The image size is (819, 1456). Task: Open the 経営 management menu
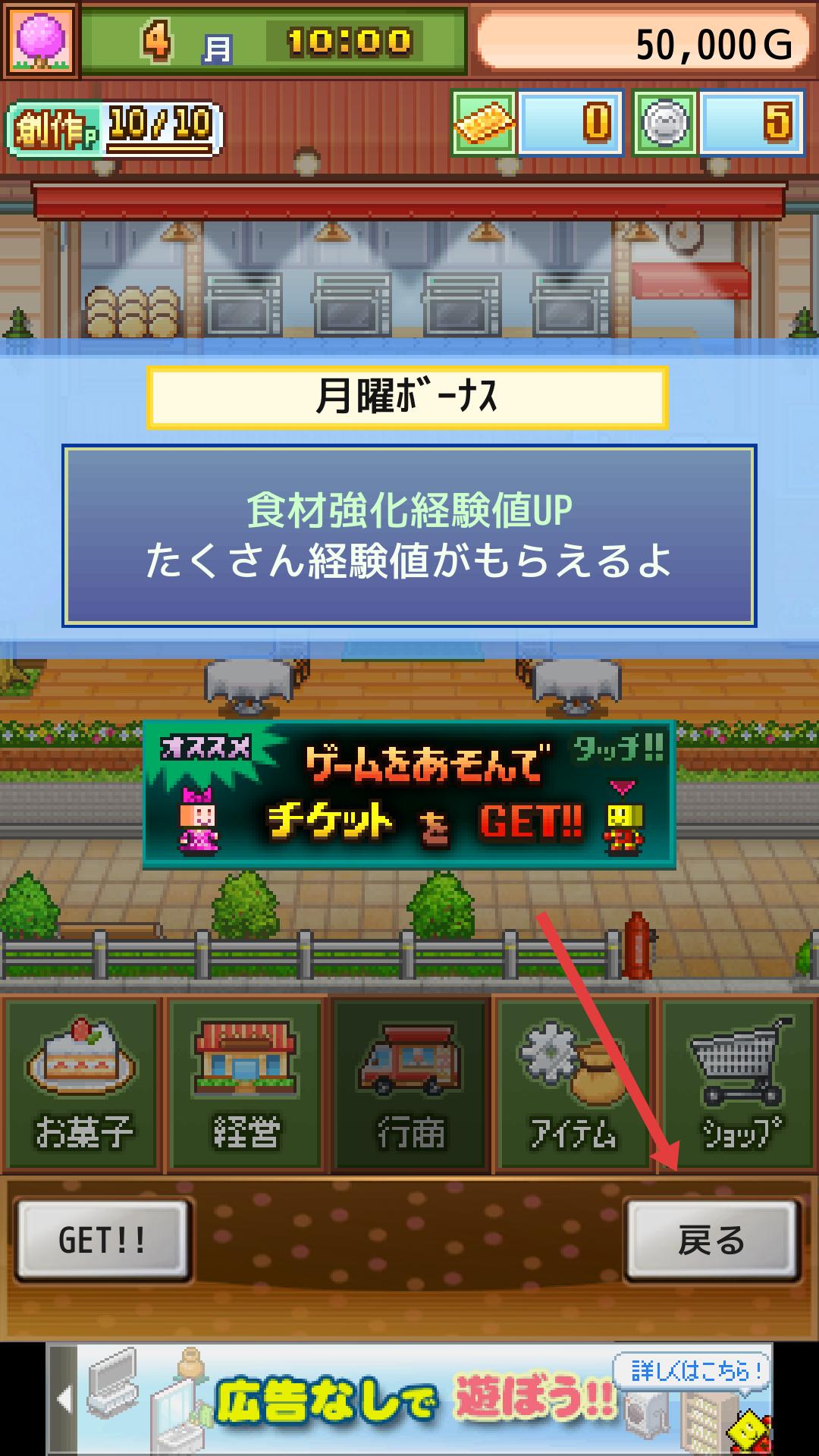point(246,1085)
